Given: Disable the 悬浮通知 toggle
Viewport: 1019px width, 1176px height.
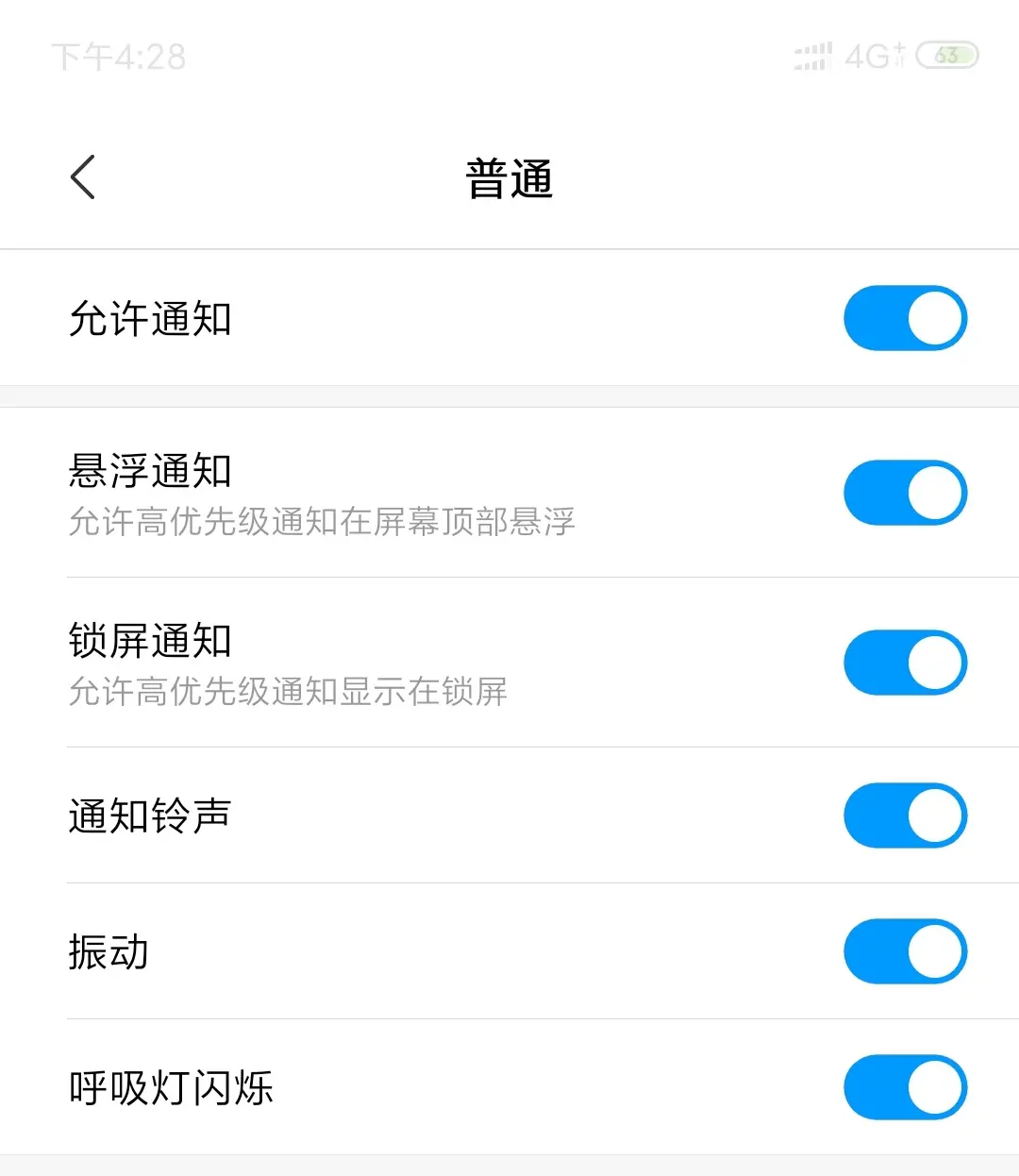Looking at the screenshot, I should pos(905,493).
